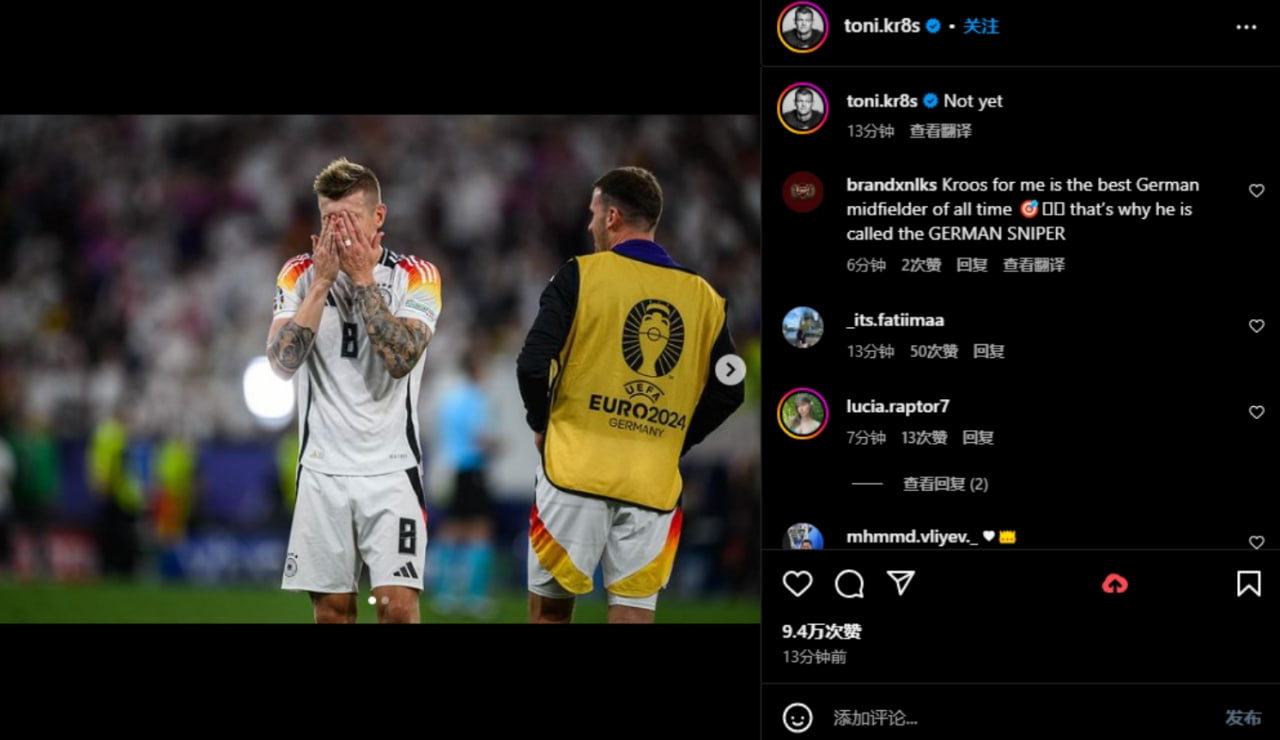View translation of brandxnlks' comment
The image size is (1280, 740).
point(1034,265)
